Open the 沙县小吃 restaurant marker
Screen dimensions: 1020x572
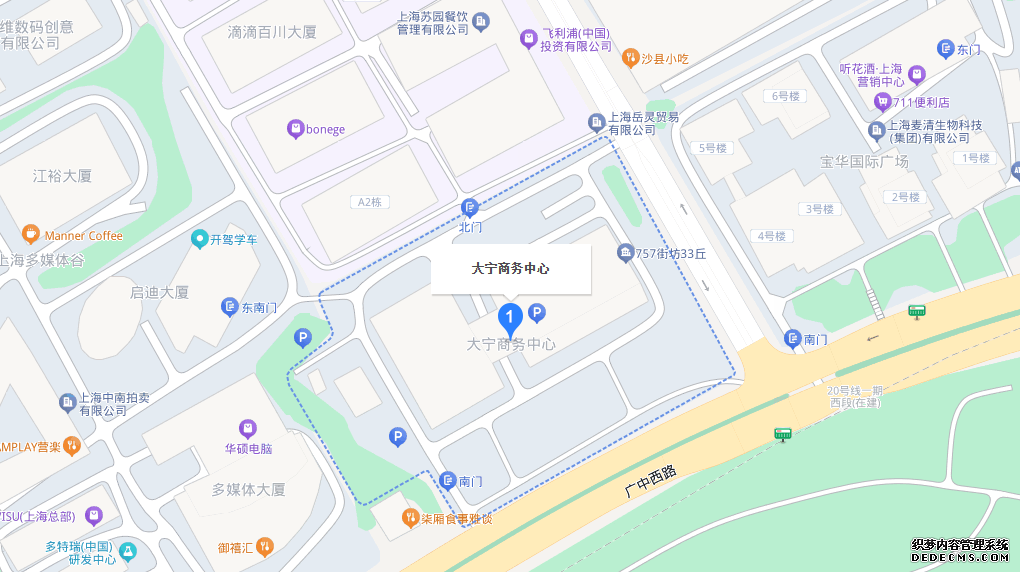pos(630,59)
